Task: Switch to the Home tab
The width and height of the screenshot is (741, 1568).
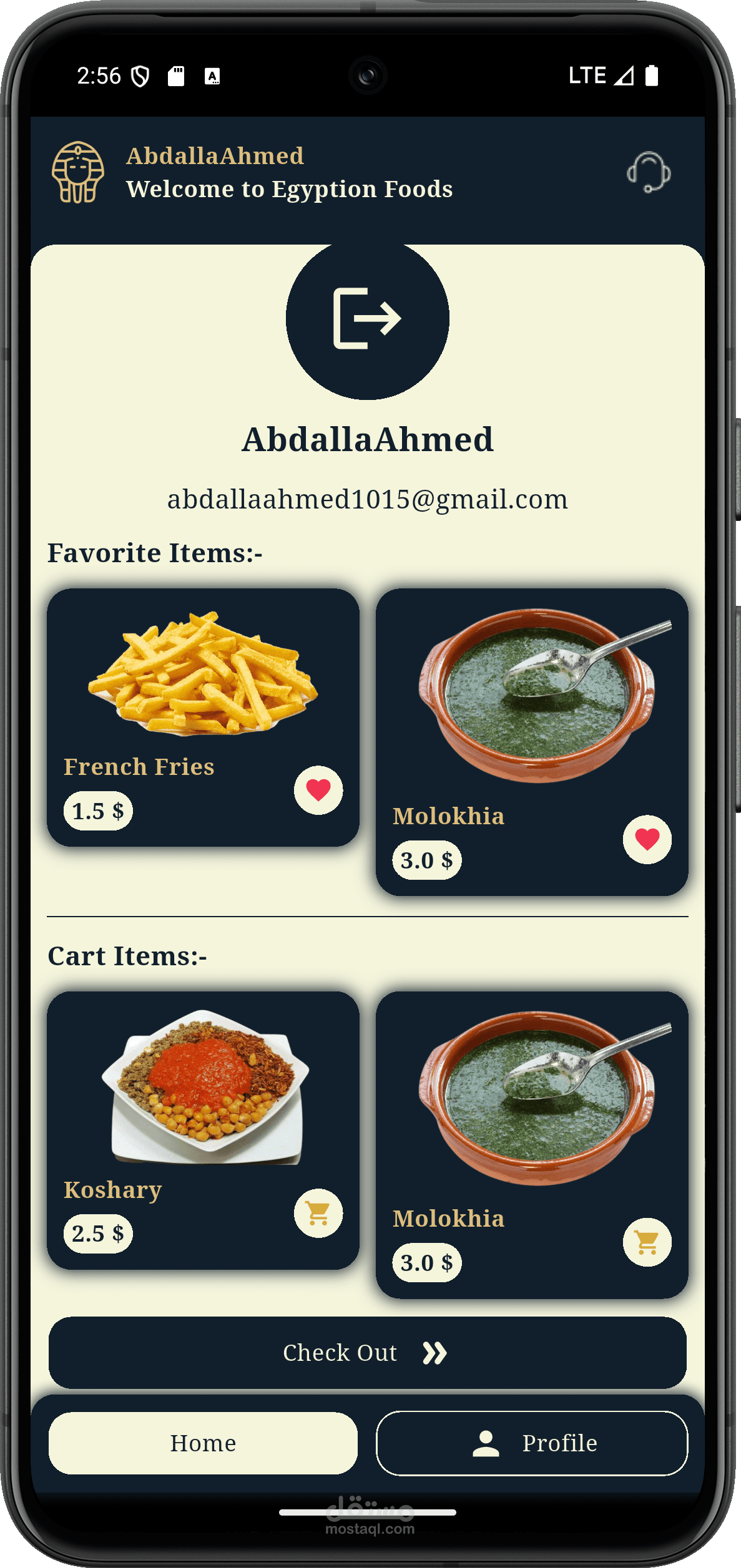Action: point(203,1443)
